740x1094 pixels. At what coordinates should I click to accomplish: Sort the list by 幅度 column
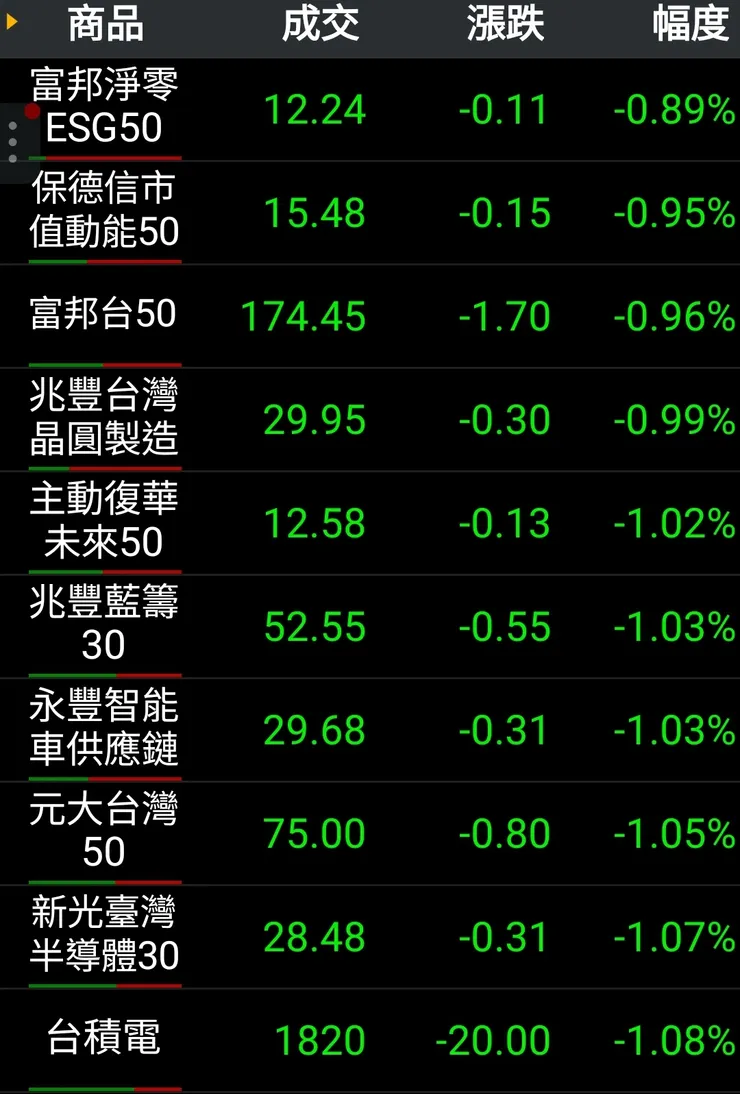(690, 26)
